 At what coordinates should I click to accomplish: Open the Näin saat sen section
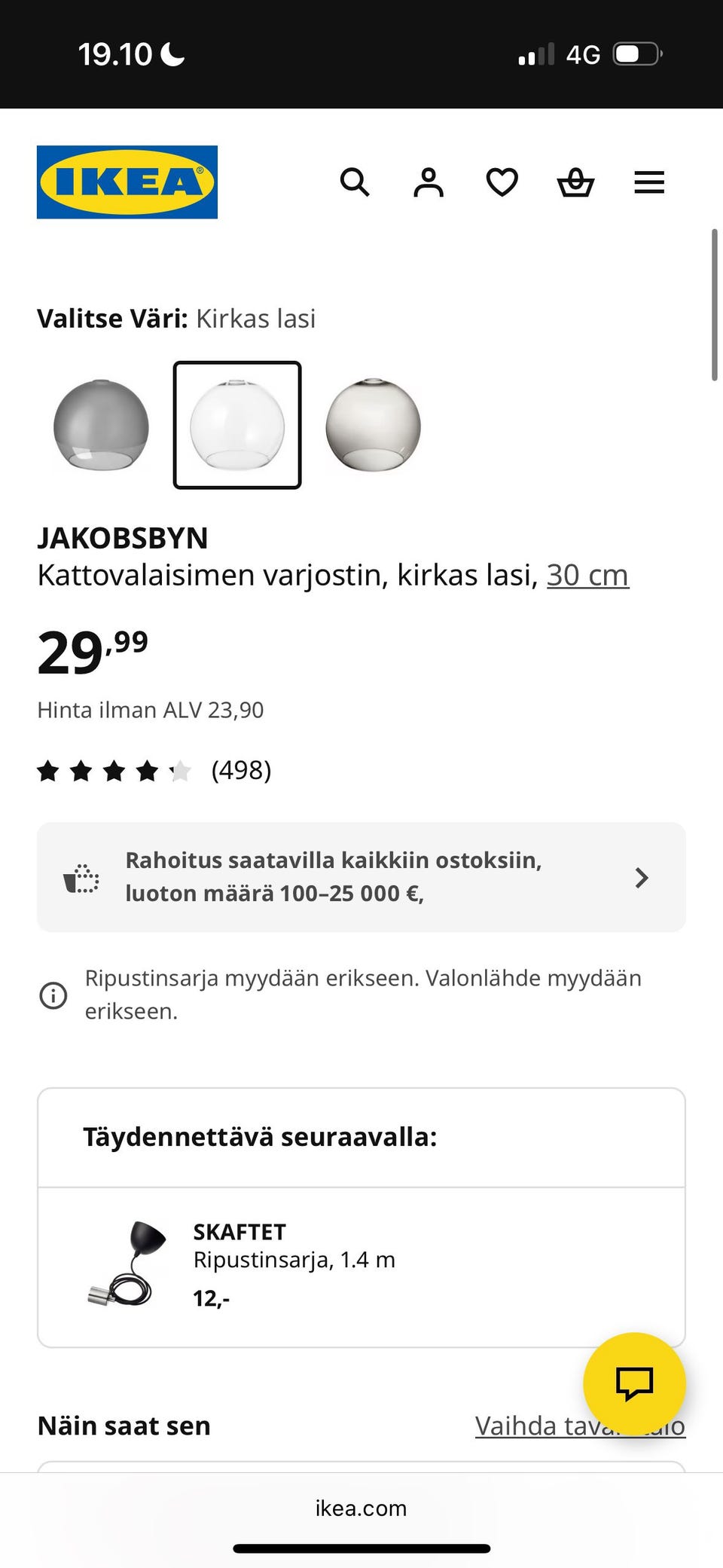click(124, 1426)
